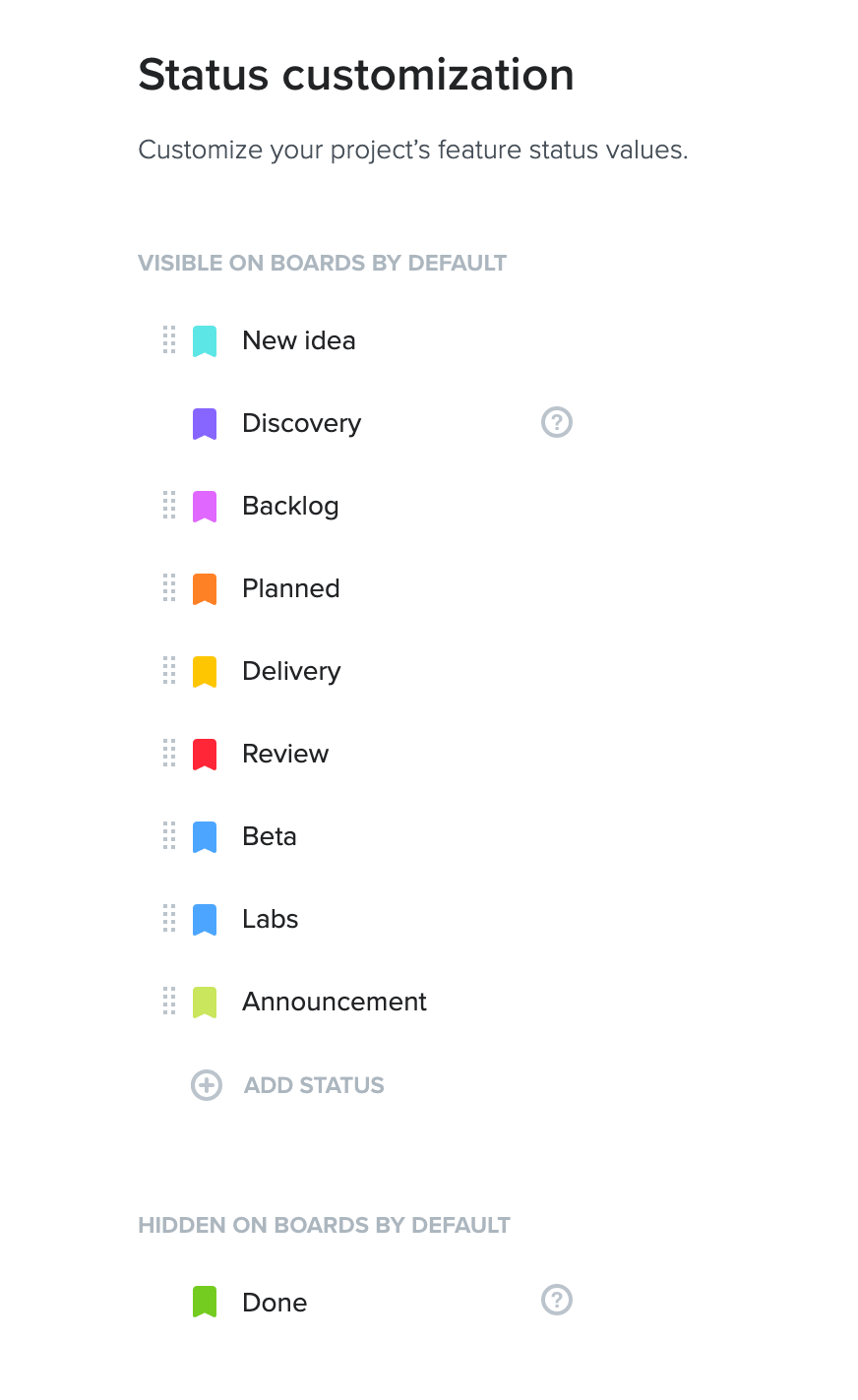Select the Discovery status row
858x1400 pixels.
(366, 423)
